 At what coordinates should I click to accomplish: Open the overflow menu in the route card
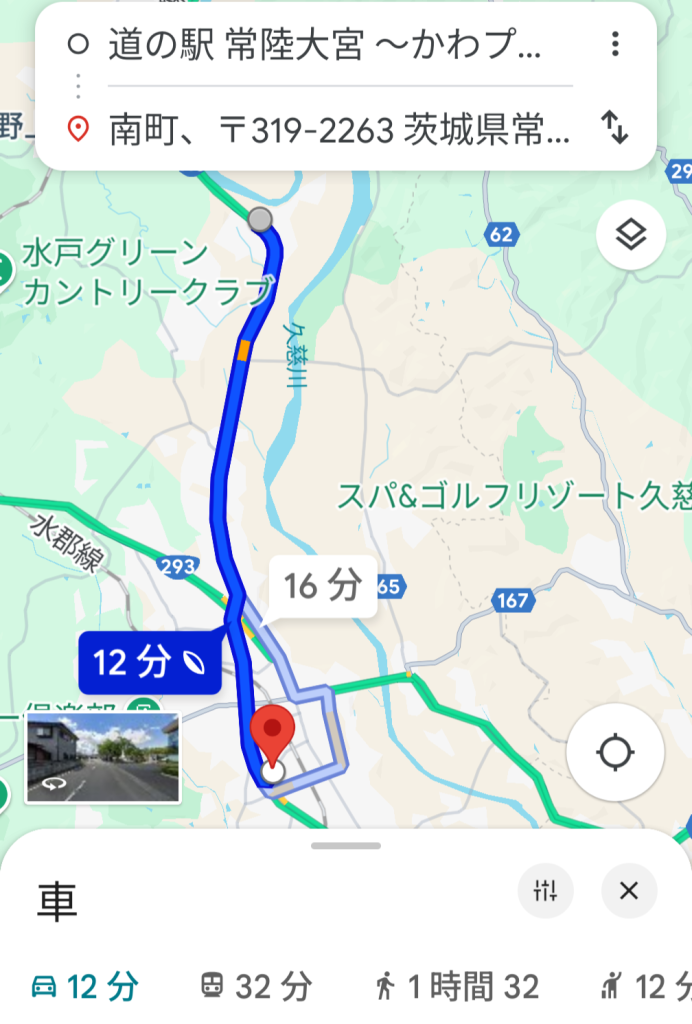tap(615, 44)
